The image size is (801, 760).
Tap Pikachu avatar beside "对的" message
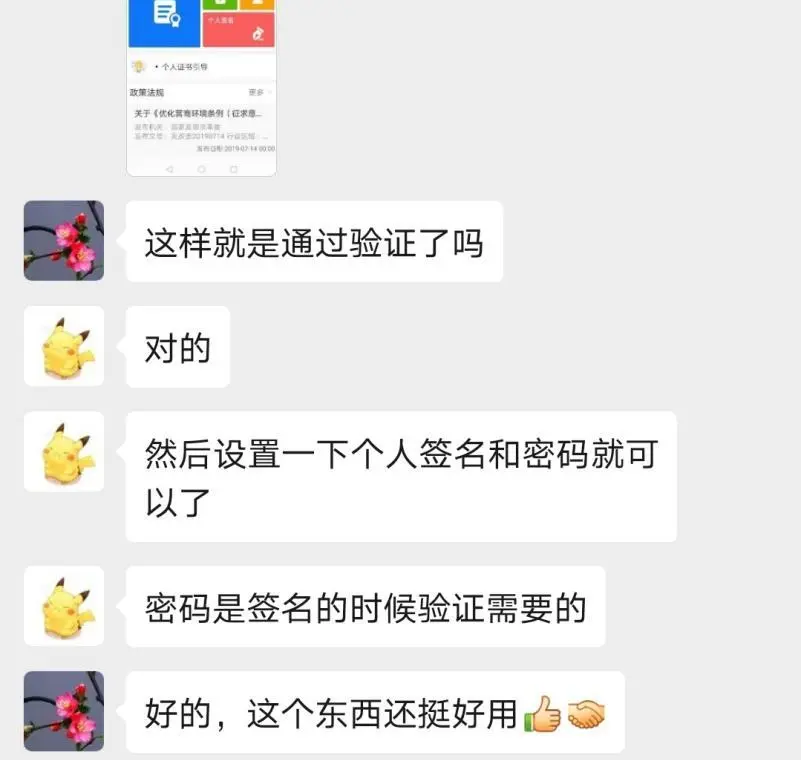click(x=64, y=346)
